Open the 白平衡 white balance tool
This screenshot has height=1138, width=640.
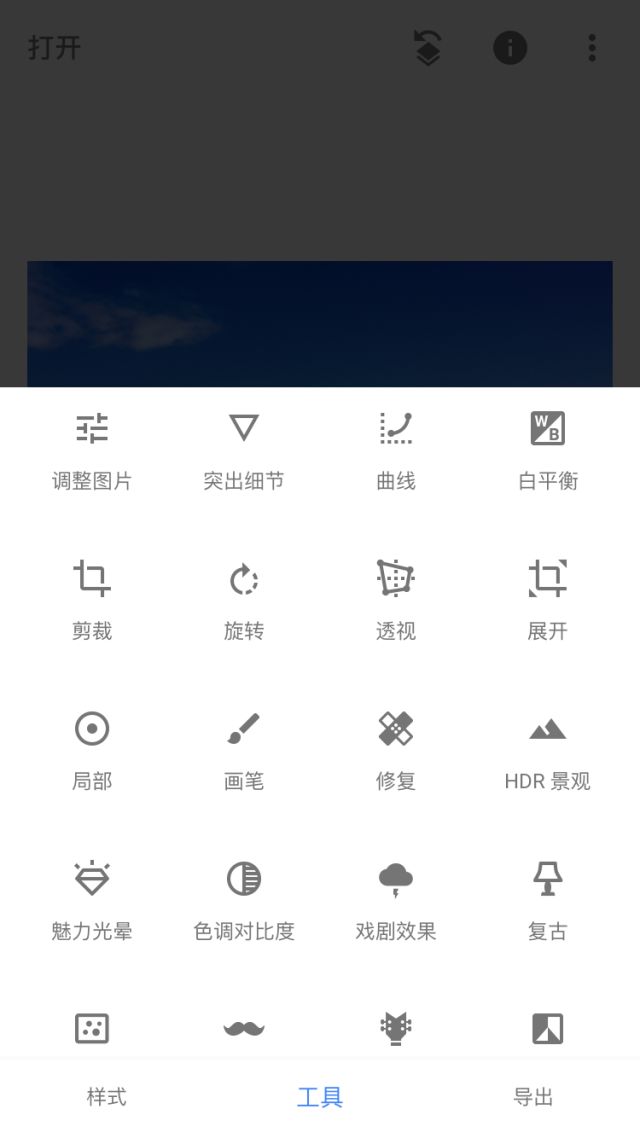548,450
